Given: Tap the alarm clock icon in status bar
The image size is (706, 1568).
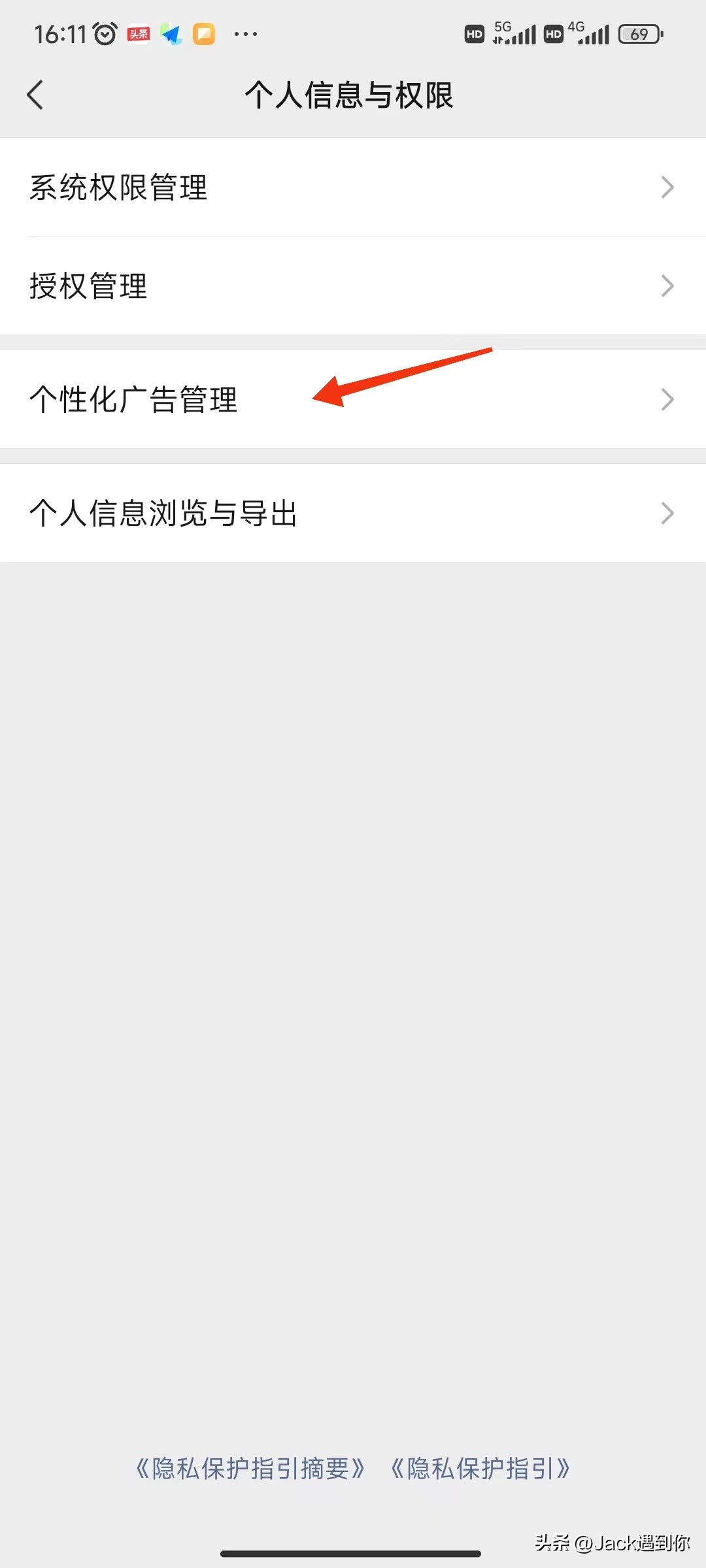Looking at the screenshot, I should 105,33.
